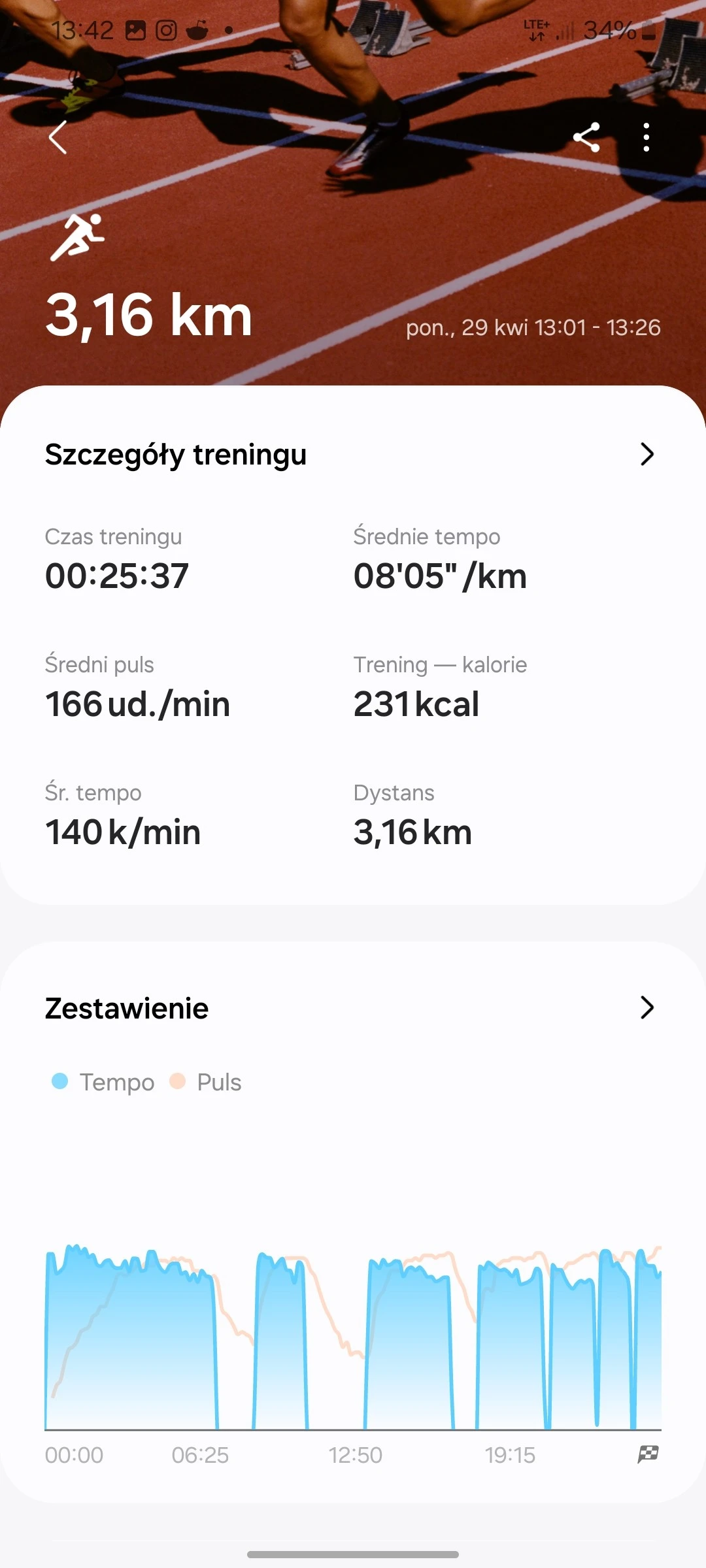The height and width of the screenshot is (1568, 706).
Task: Expand the Zestawienie chart section
Action: pyautogui.click(x=647, y=1007)
